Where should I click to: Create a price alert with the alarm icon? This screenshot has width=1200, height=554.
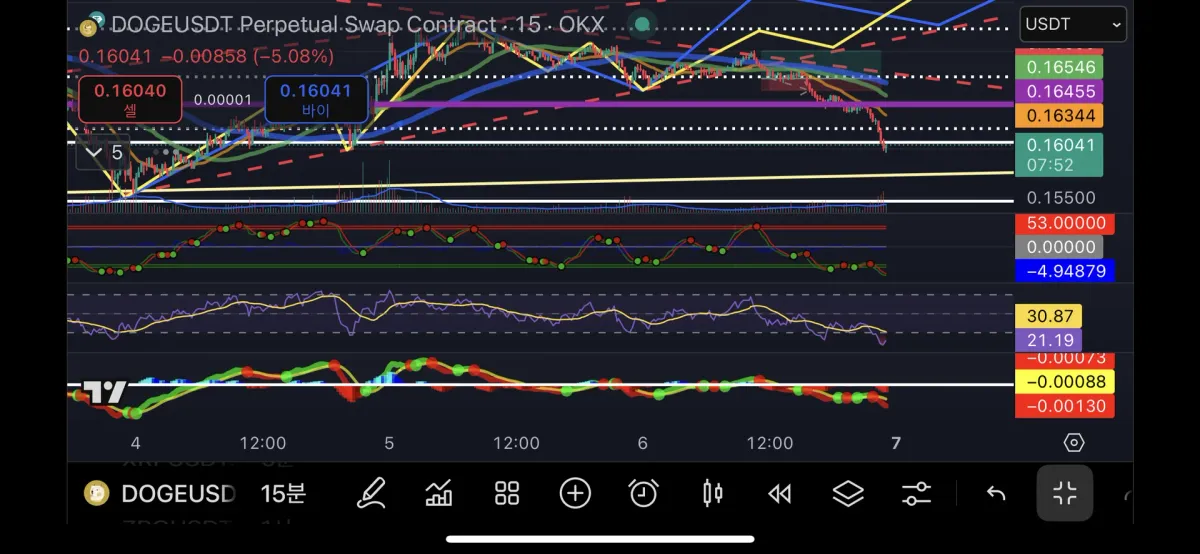(643, 493)
